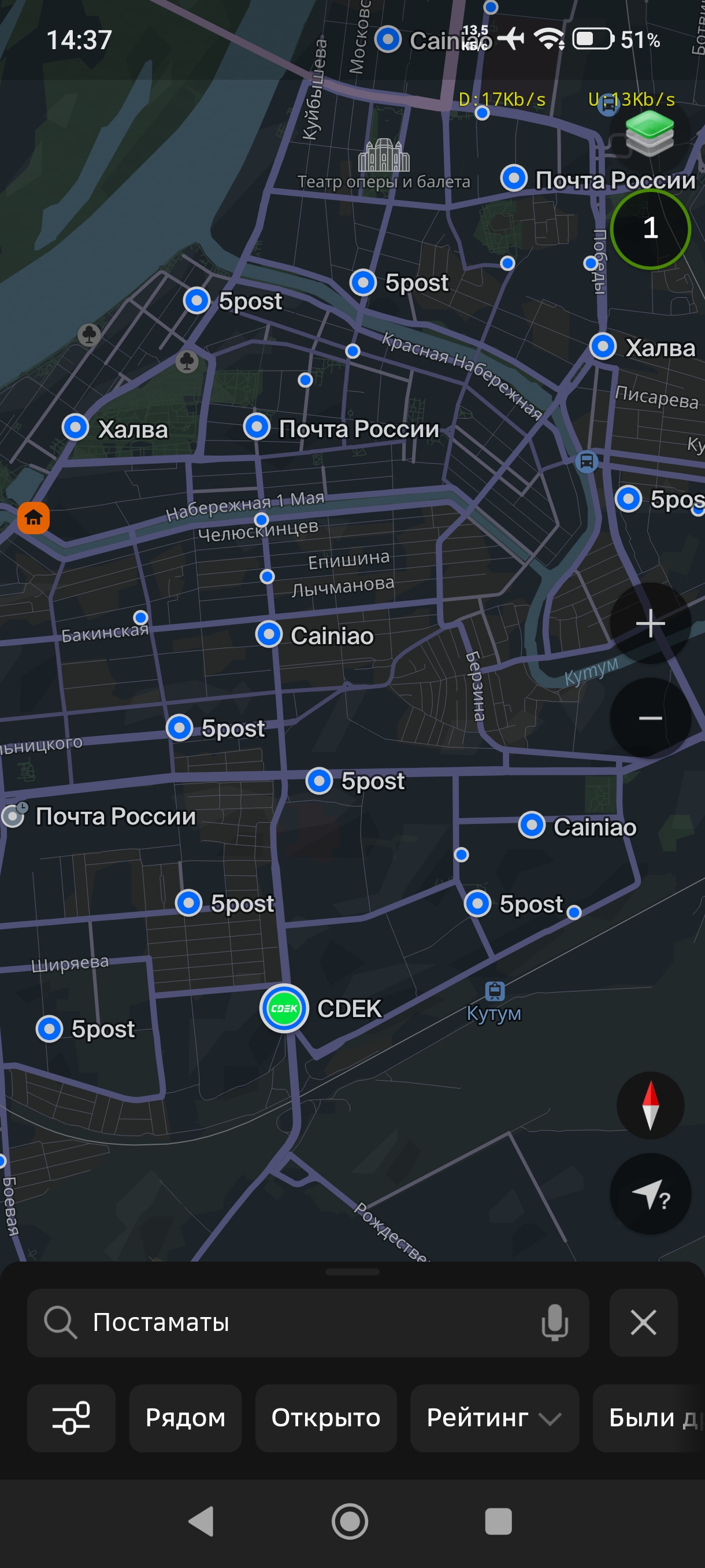Viewport: 705px width, 1568px height.
Task: Open the map layers button
Action: click(649, 133)
